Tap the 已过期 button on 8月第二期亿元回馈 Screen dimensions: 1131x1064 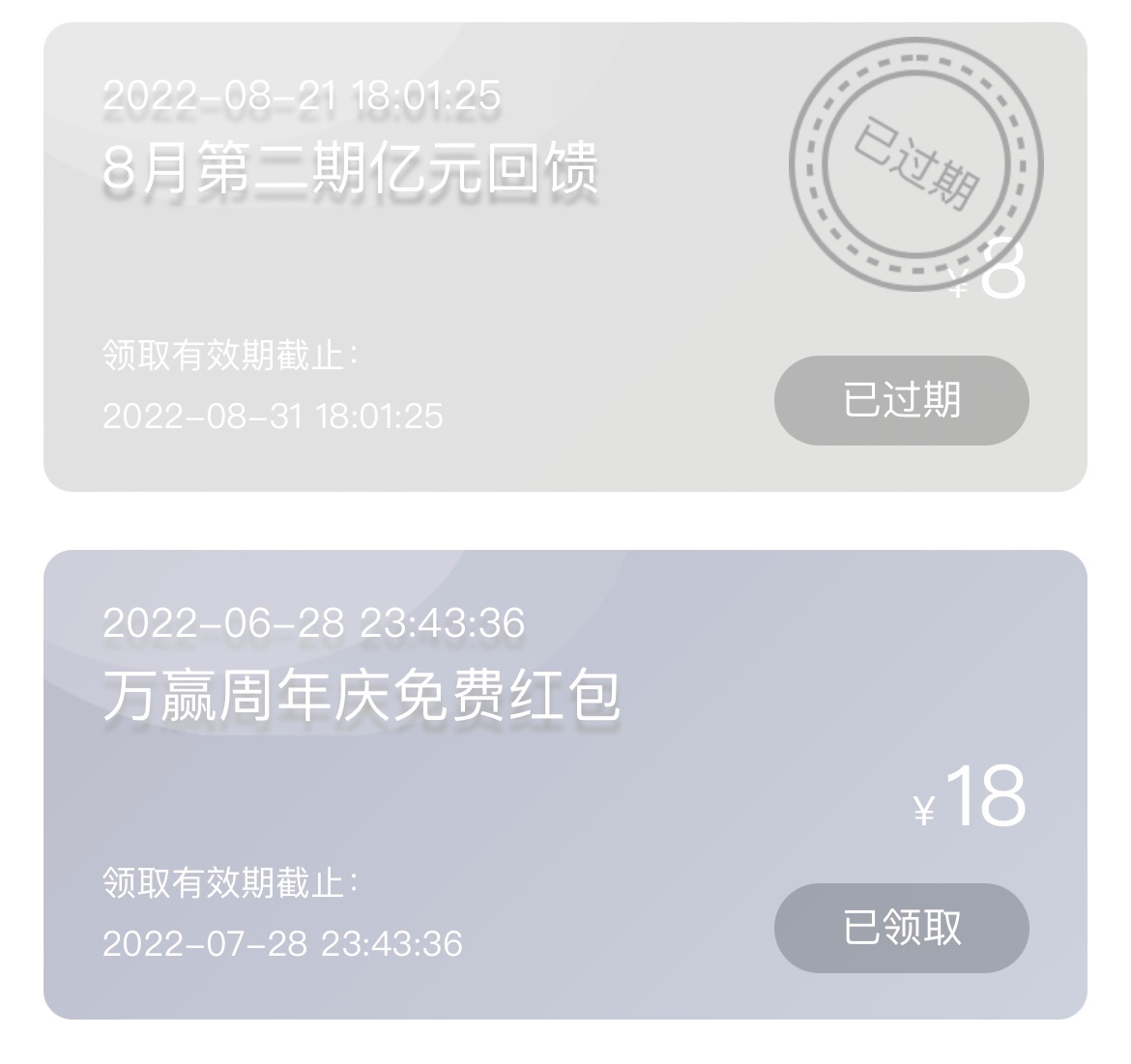pos(901,400)
